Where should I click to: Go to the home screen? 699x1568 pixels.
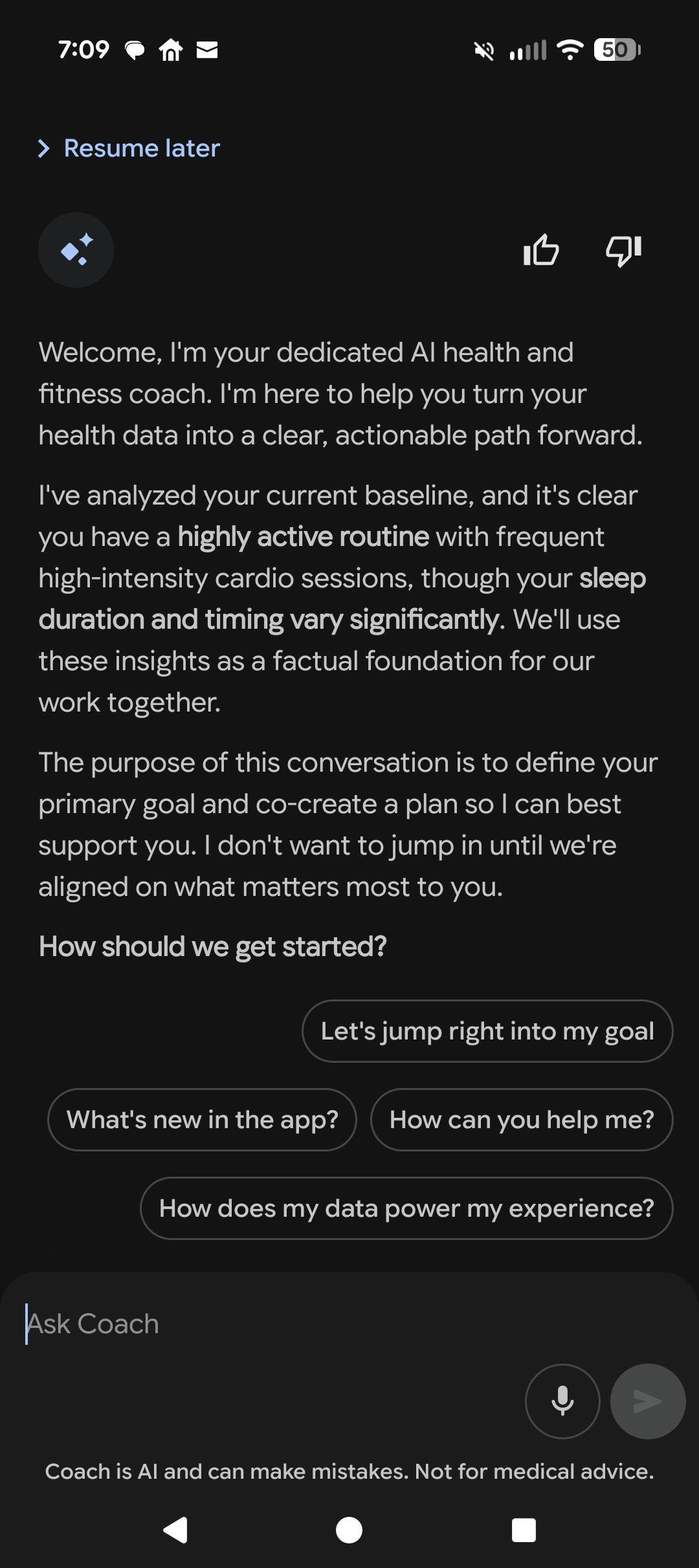tap(349, 1530)
